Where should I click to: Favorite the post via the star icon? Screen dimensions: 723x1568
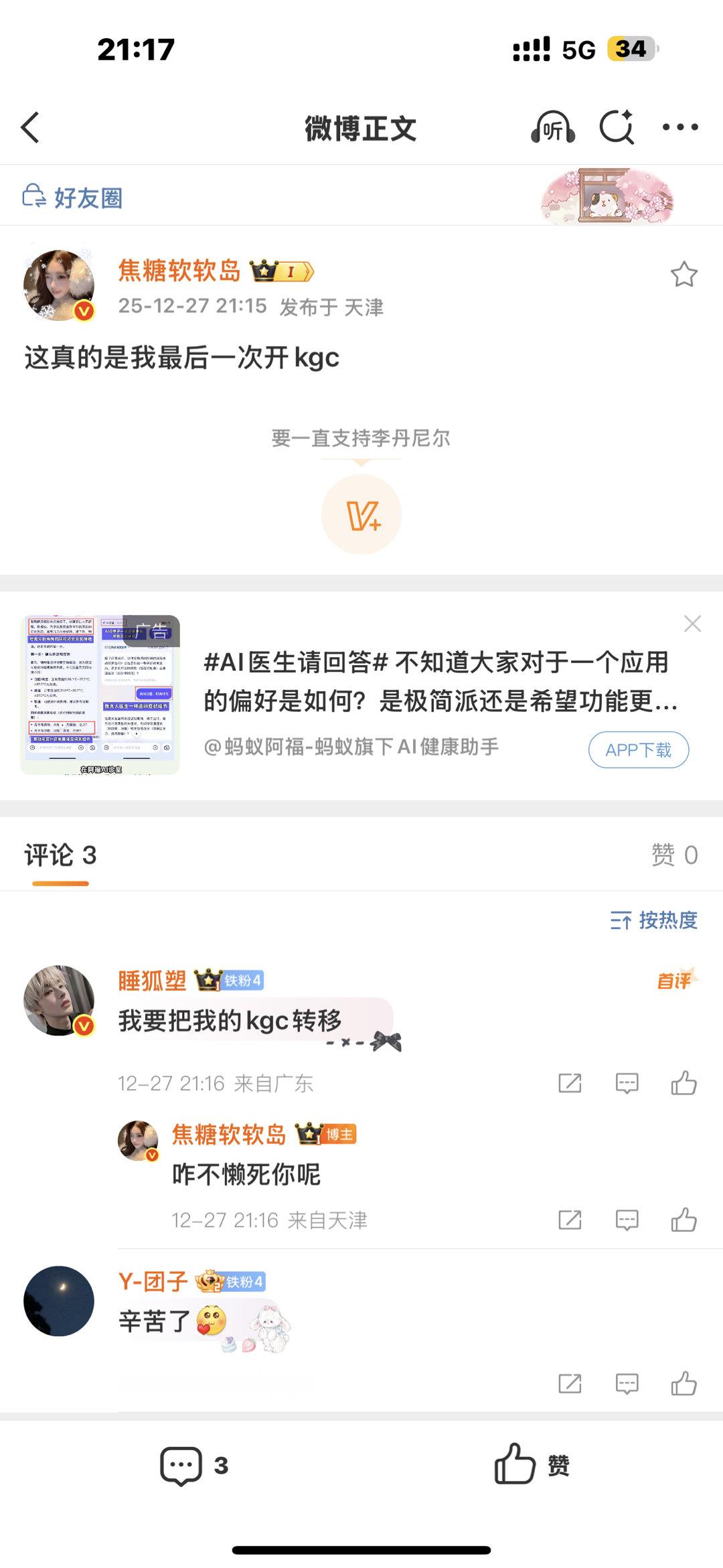[x=685, y=274]
